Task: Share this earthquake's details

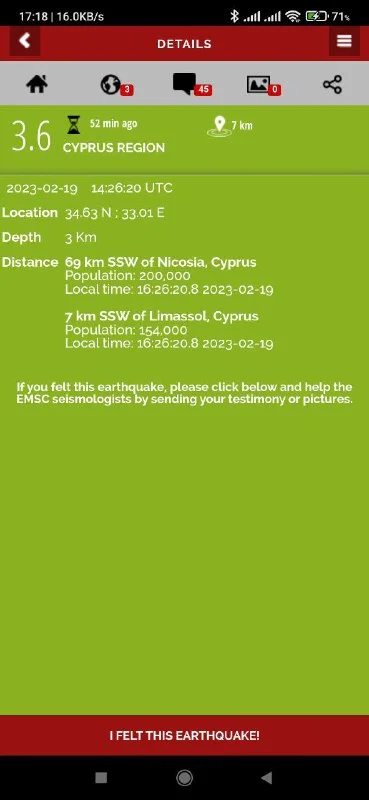Action: point(332,84)
